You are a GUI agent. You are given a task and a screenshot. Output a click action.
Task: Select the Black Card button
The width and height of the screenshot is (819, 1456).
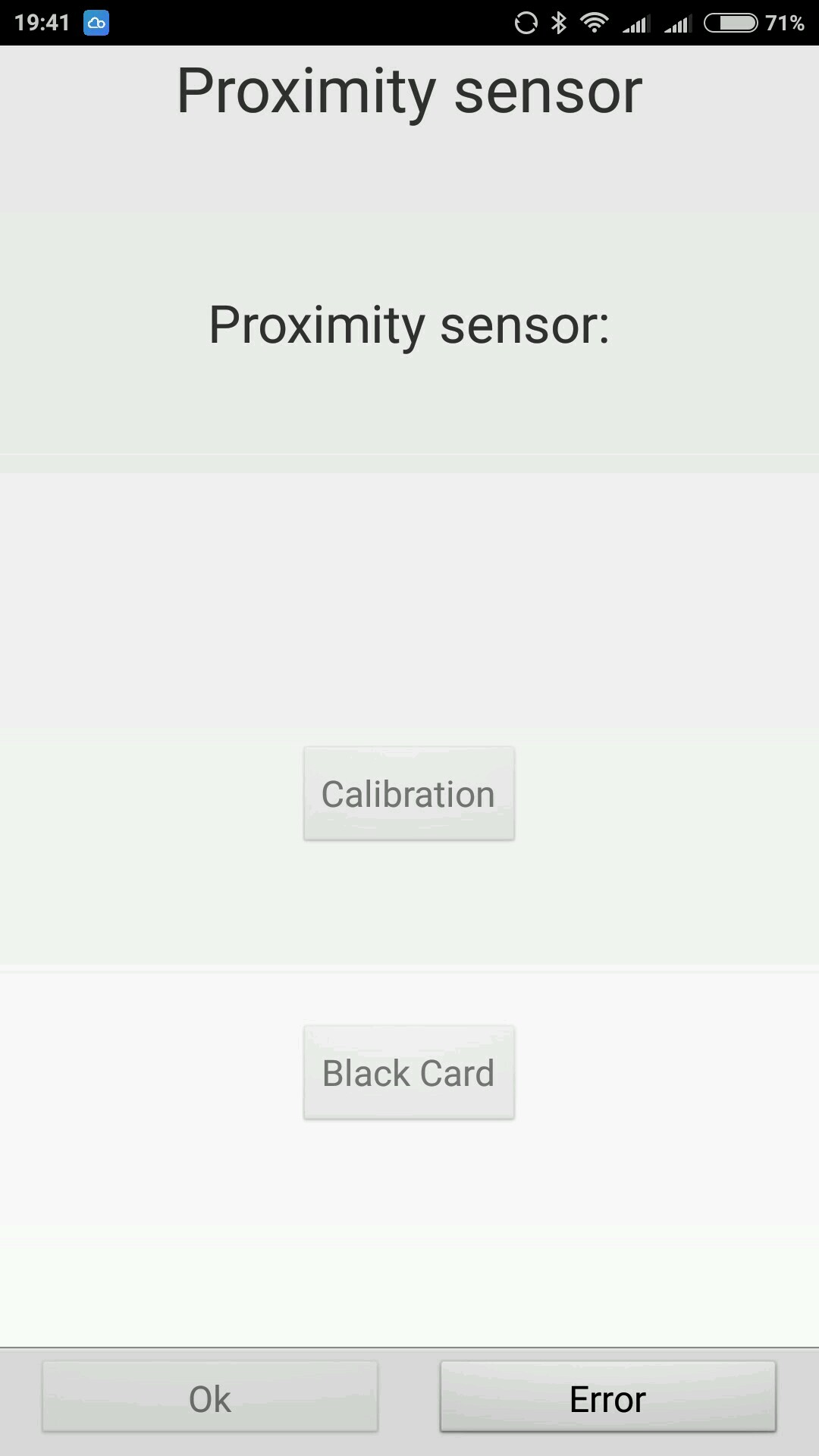point(409,1072)
